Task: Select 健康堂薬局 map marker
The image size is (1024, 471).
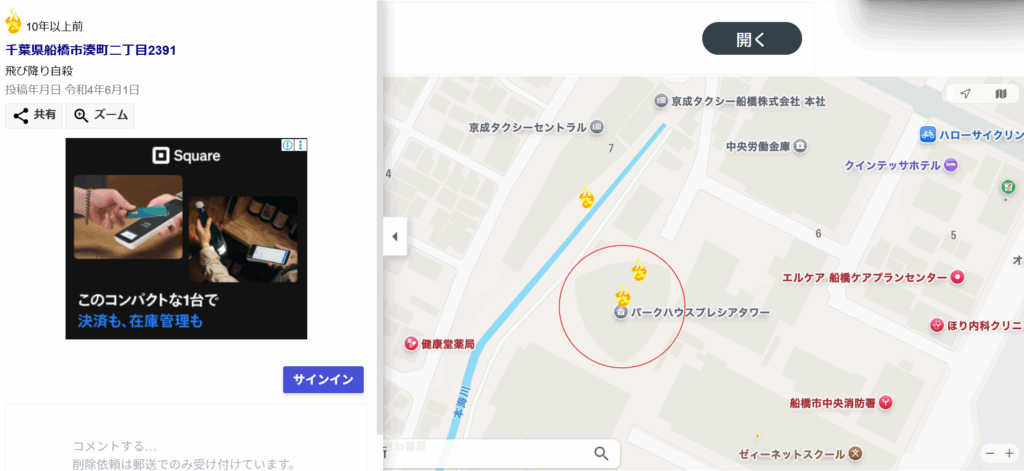Action: [x=411, y=344]
